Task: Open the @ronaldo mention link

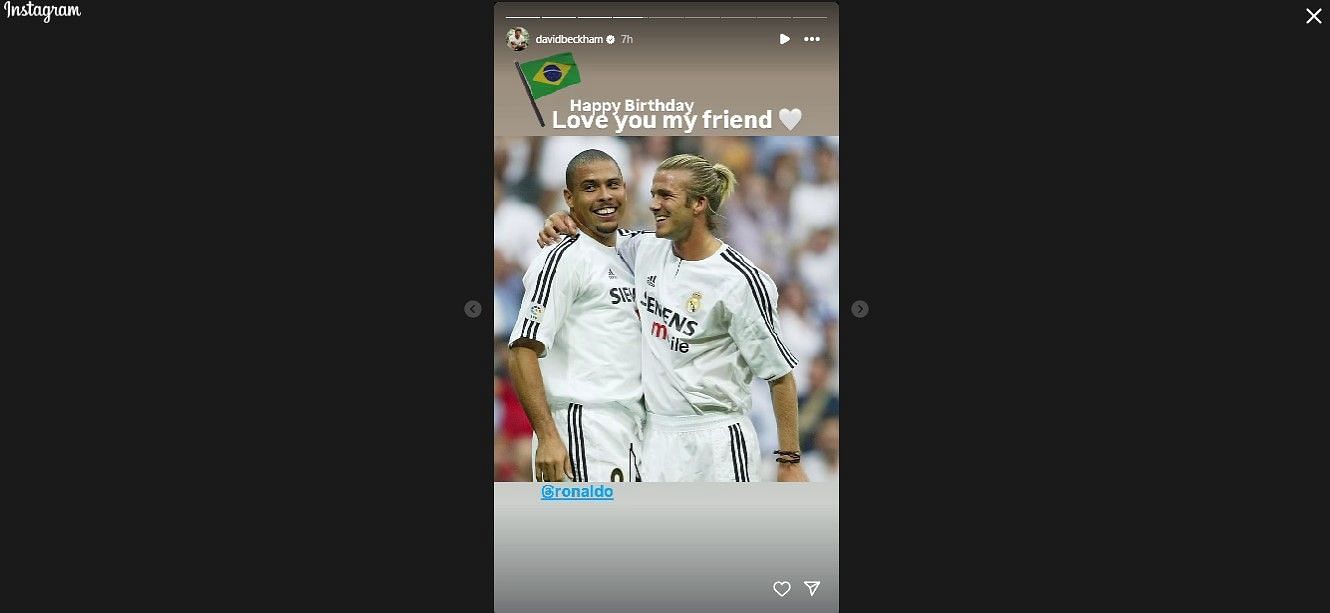Action: 577,492
